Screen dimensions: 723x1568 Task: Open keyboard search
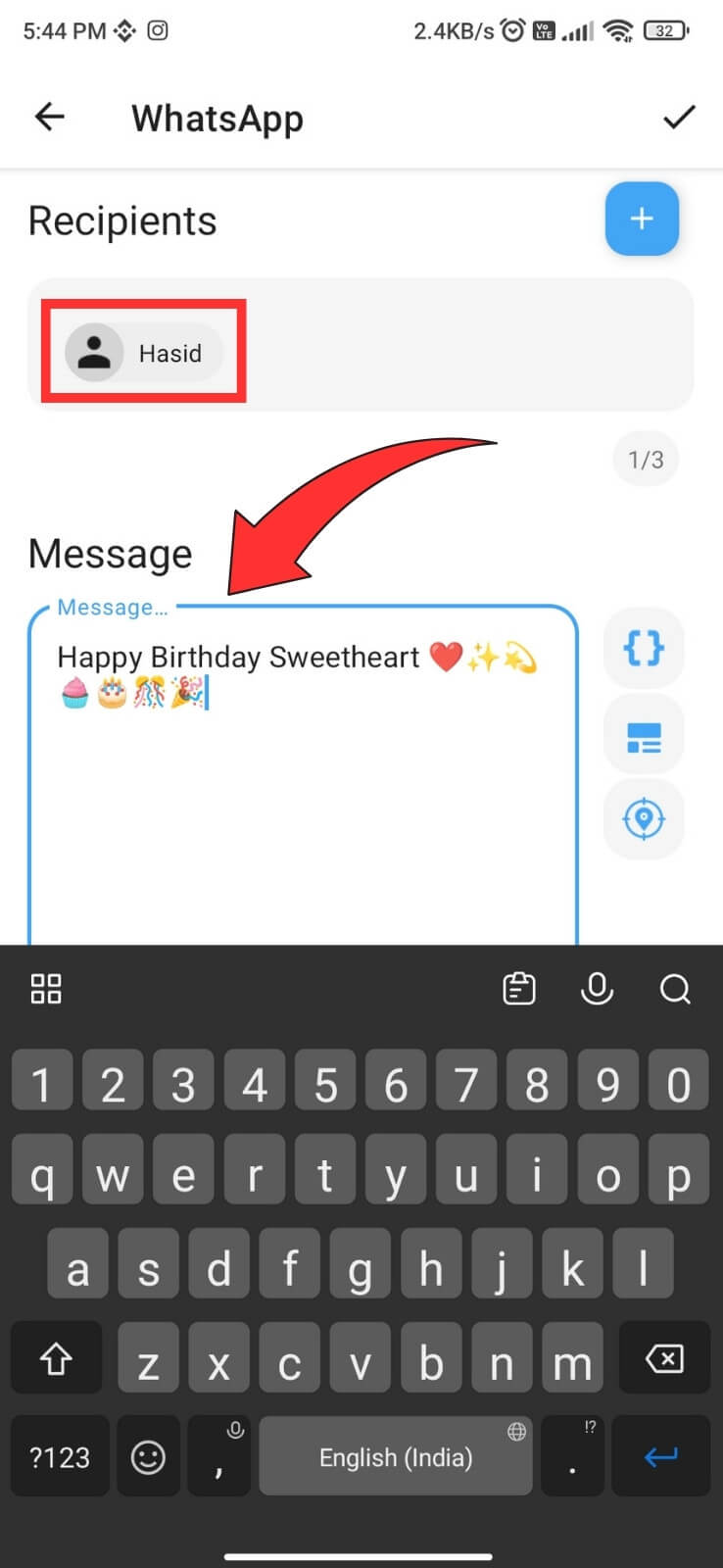click(675, 989)
